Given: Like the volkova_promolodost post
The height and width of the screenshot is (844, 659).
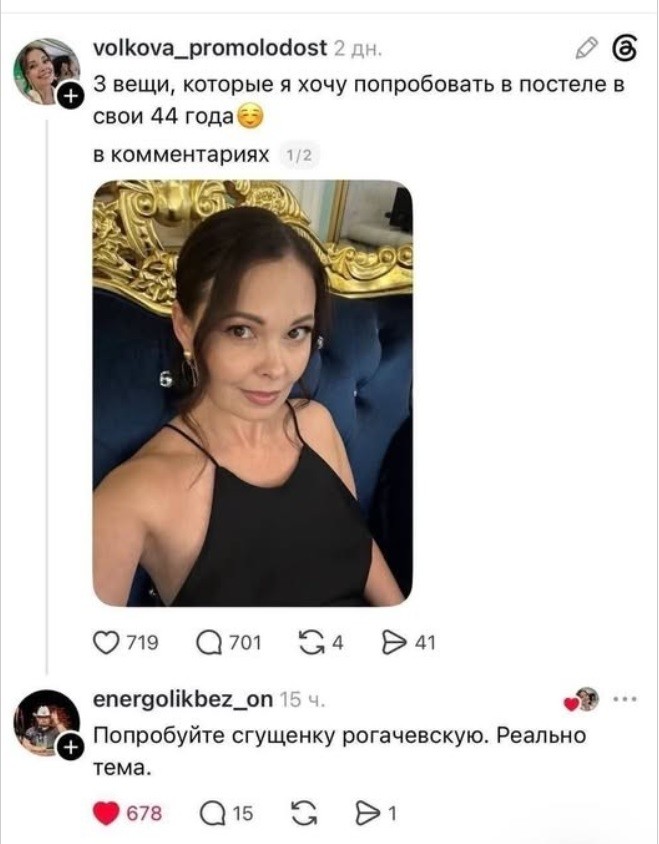Looking at the screenshot, I should point(106,643).
